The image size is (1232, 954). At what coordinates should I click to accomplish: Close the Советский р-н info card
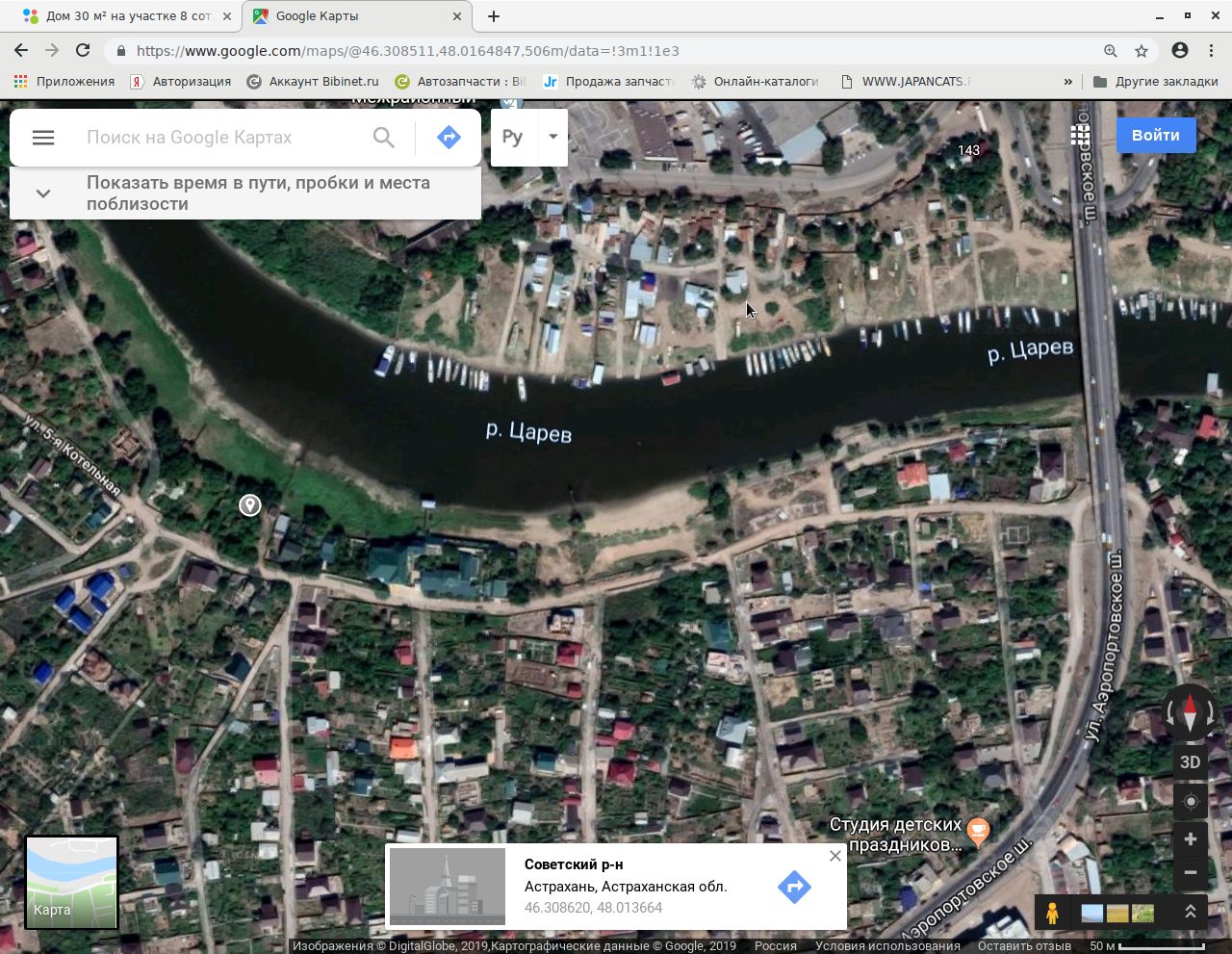click(835, 856)
